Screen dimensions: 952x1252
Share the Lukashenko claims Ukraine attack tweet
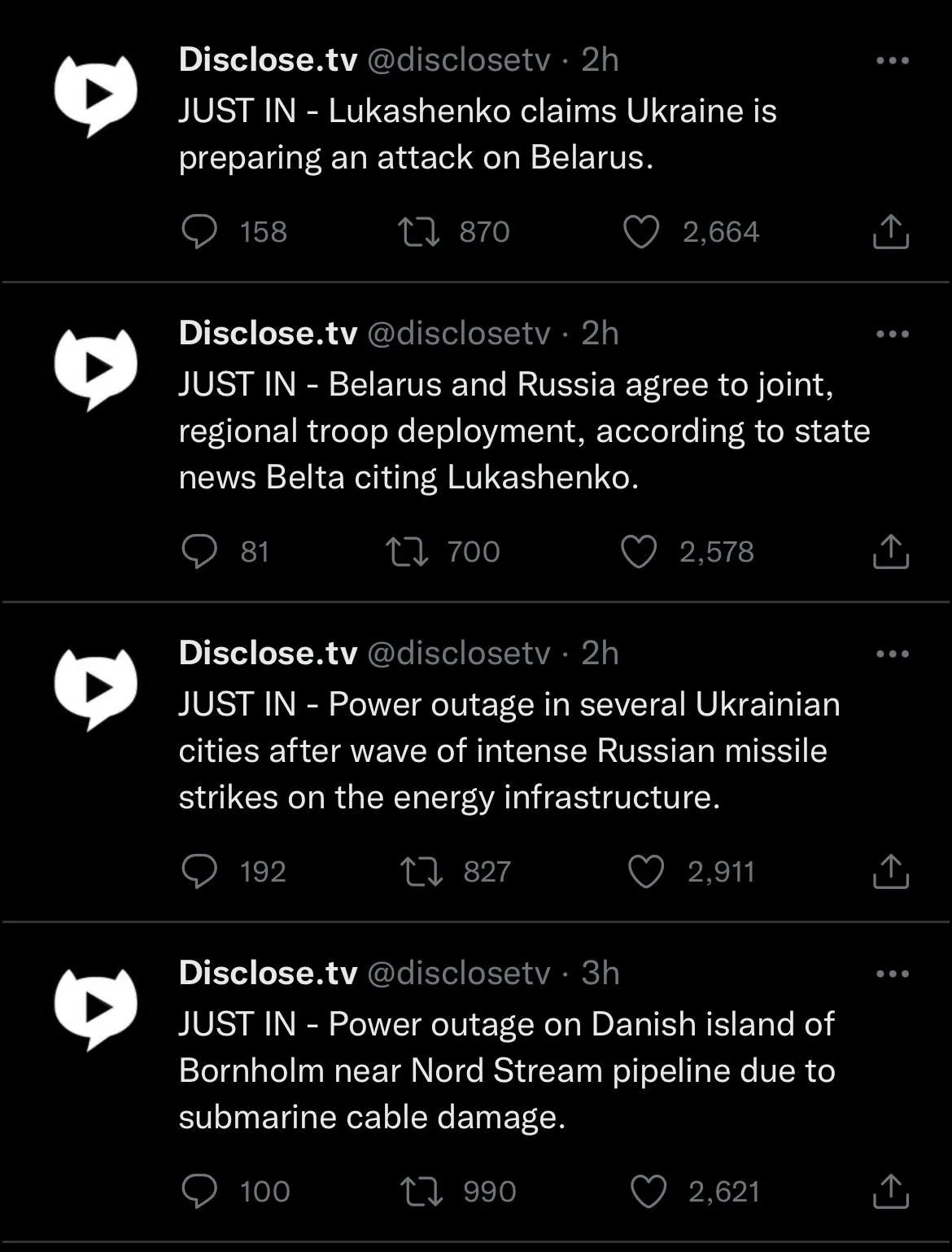tap(890, 232)
